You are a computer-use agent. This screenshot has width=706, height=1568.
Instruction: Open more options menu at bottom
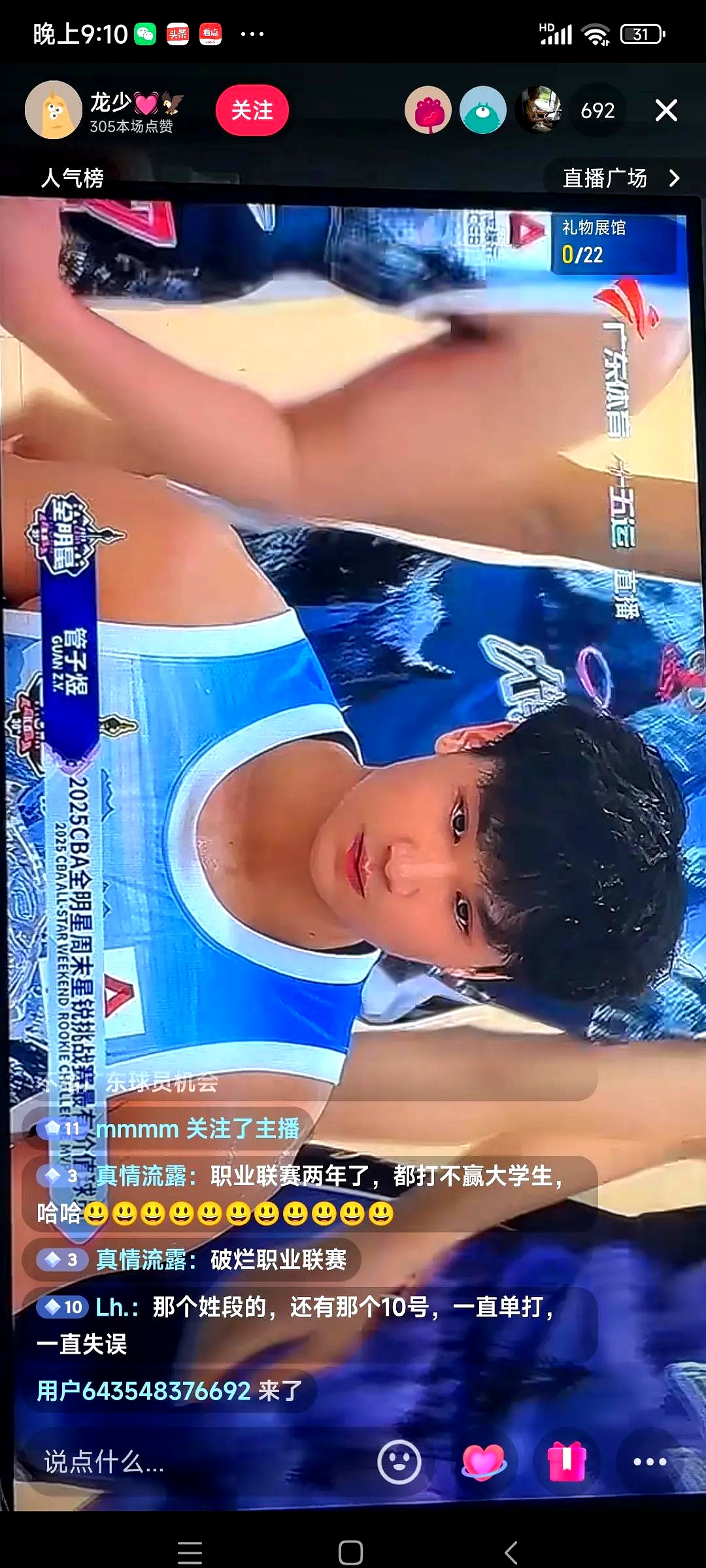click(x=649, y=1462)
